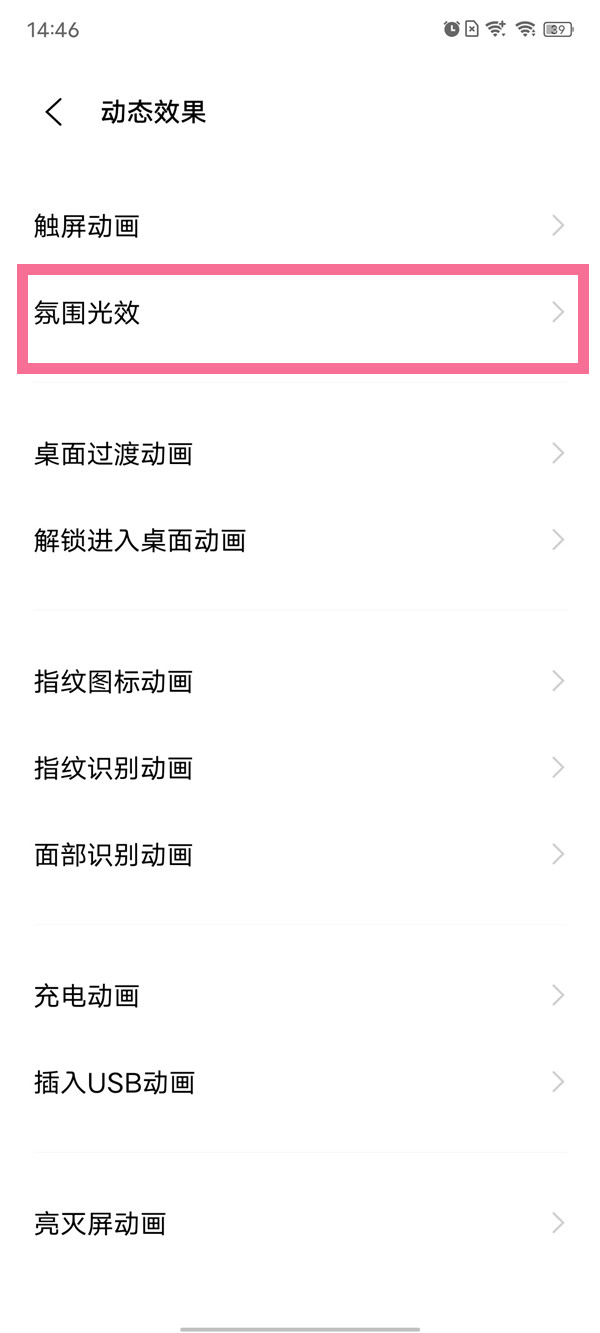
Task: Open 触屏动画 settings
Action: pos(300,227)
